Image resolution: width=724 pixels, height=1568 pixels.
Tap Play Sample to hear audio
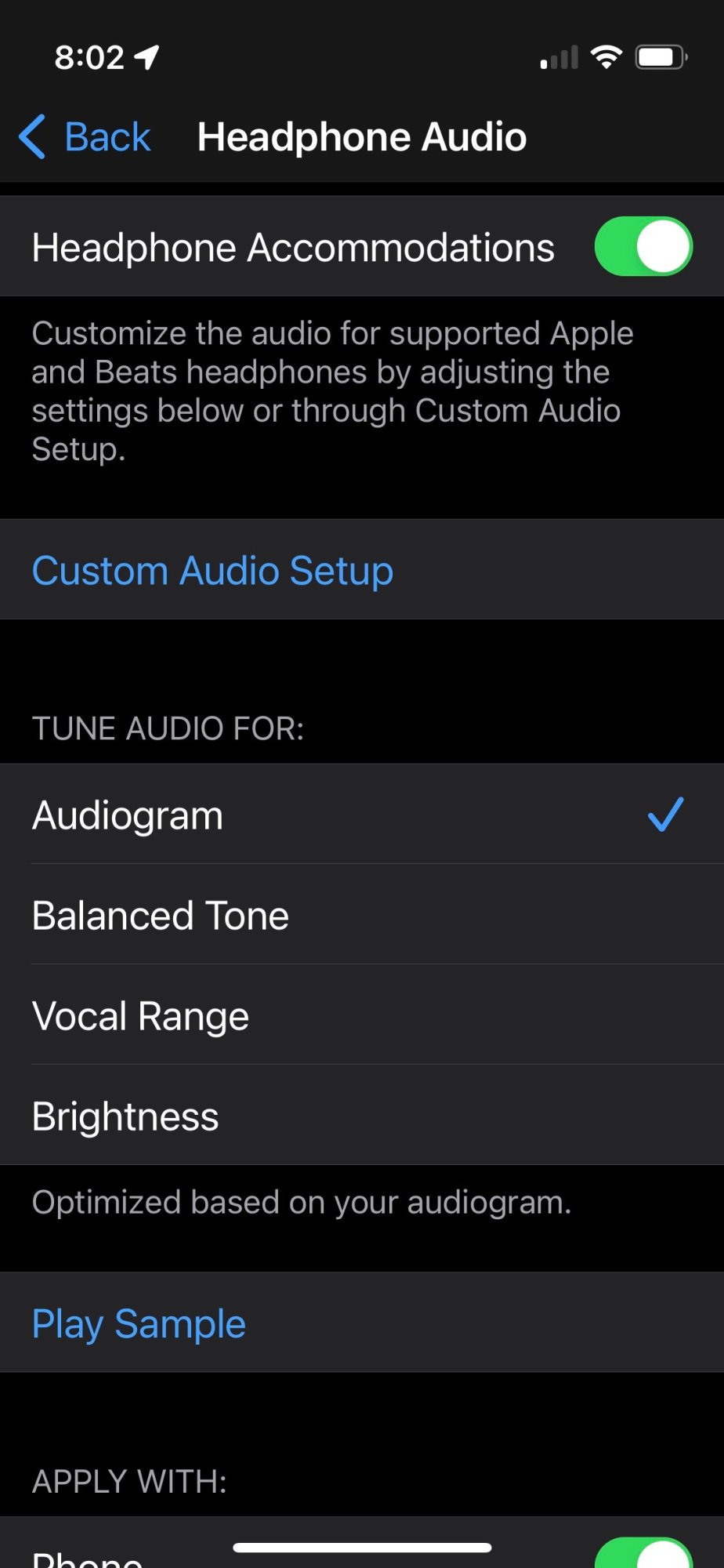pos(139,1323)
